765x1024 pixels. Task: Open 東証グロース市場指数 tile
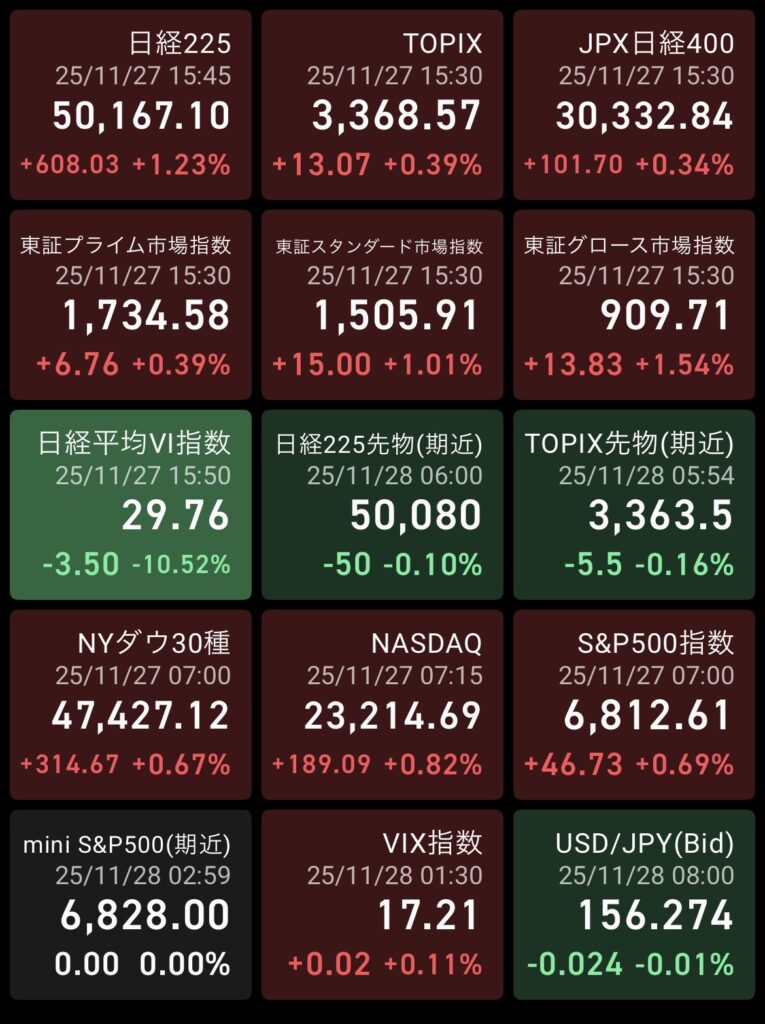pos(634,305)
